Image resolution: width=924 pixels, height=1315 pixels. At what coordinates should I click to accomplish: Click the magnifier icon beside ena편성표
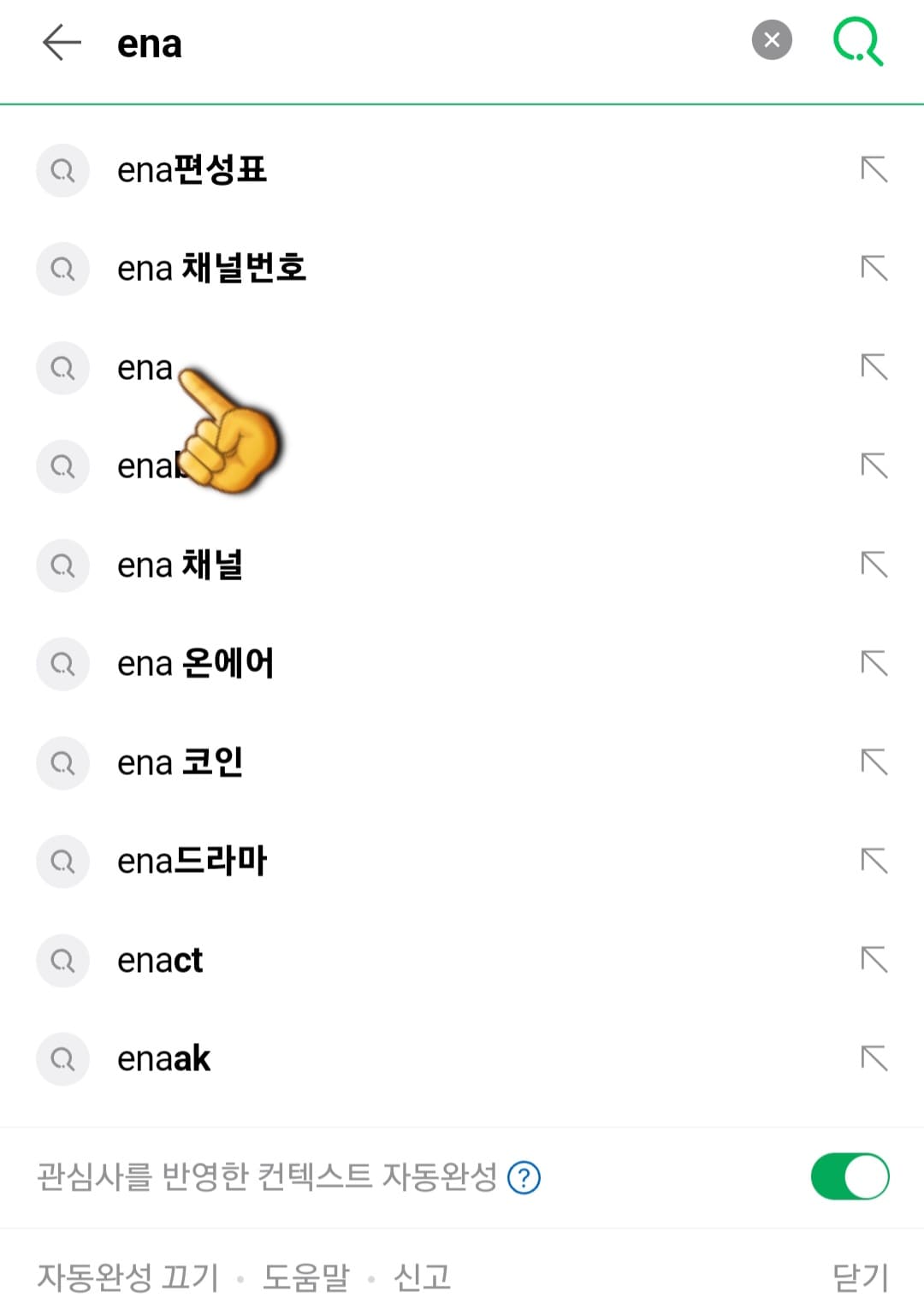pos(62,170)
